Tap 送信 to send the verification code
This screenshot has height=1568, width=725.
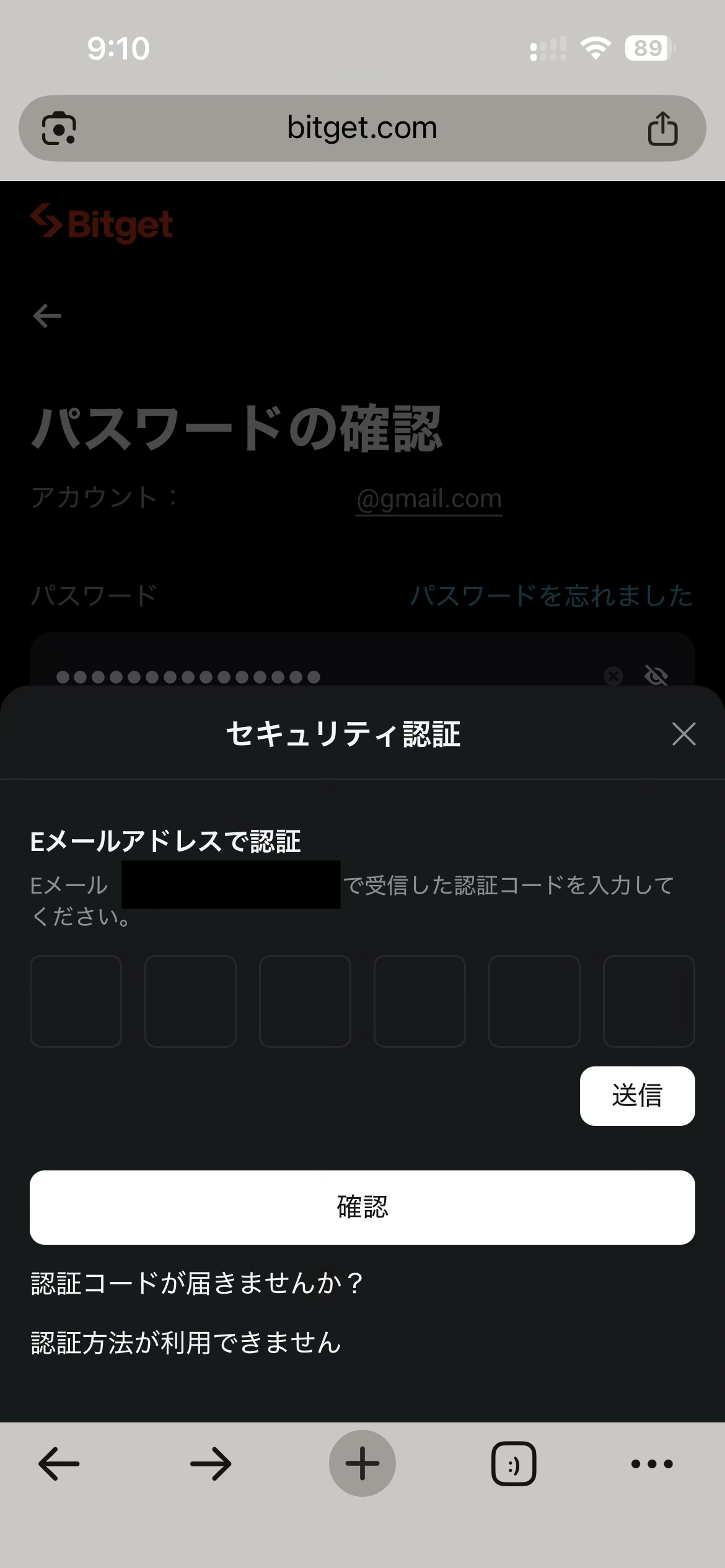[637, 1095]
